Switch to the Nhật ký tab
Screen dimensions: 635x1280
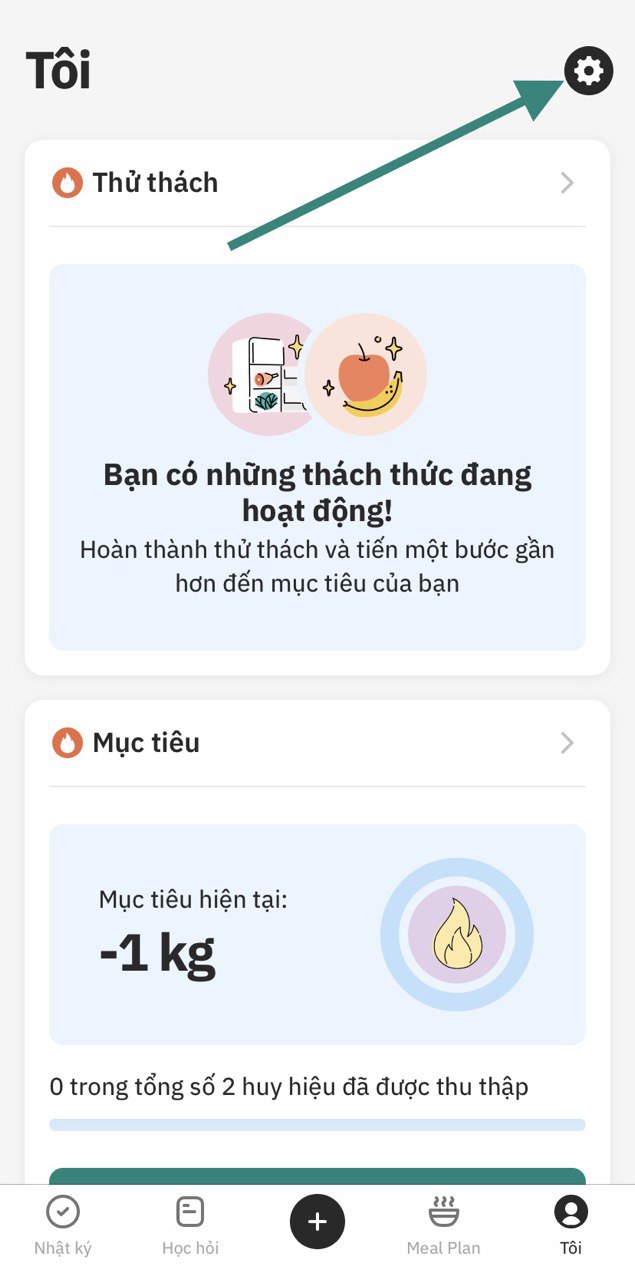(63, 1225)
